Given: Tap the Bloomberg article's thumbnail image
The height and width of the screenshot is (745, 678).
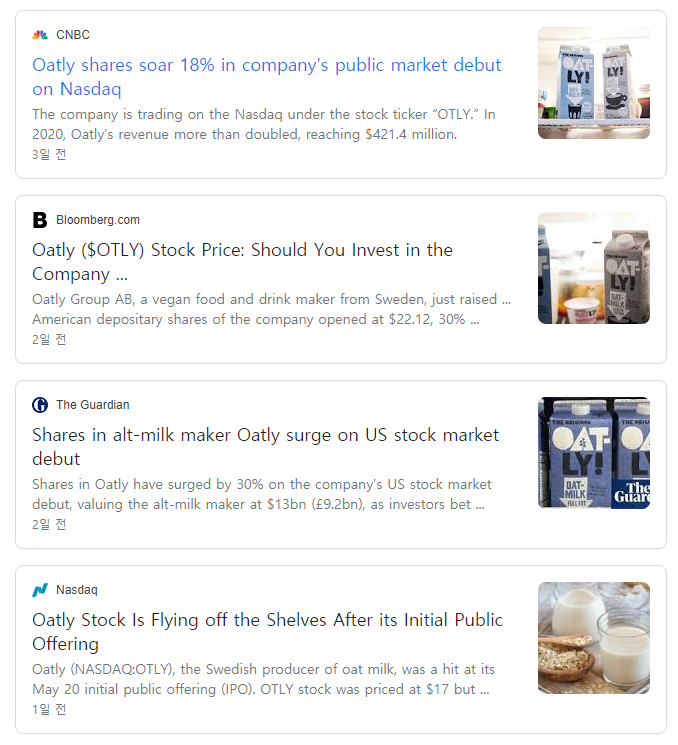Looking at the screenshot, I should 593,268.
